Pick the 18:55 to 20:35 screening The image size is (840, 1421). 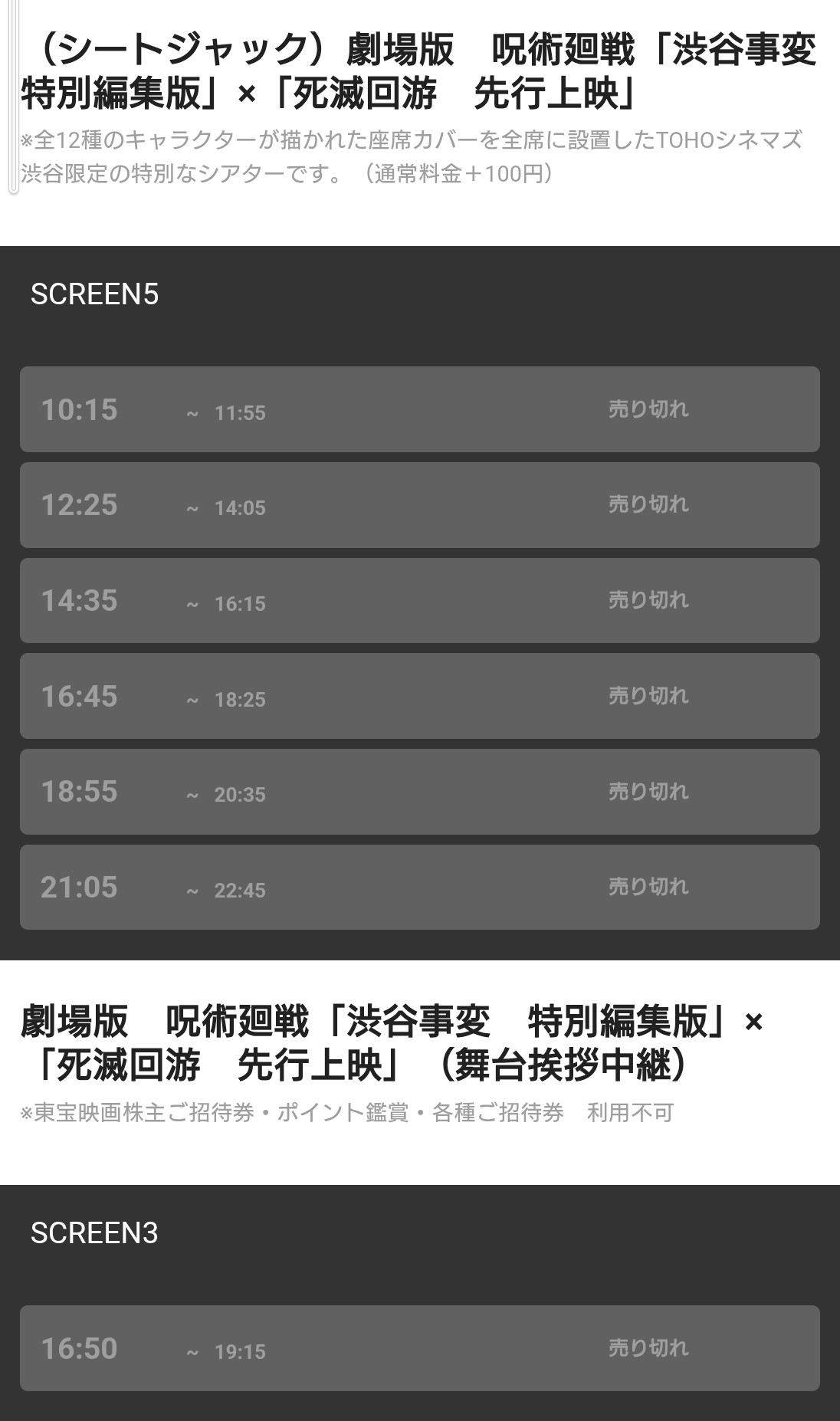(419, 792)
